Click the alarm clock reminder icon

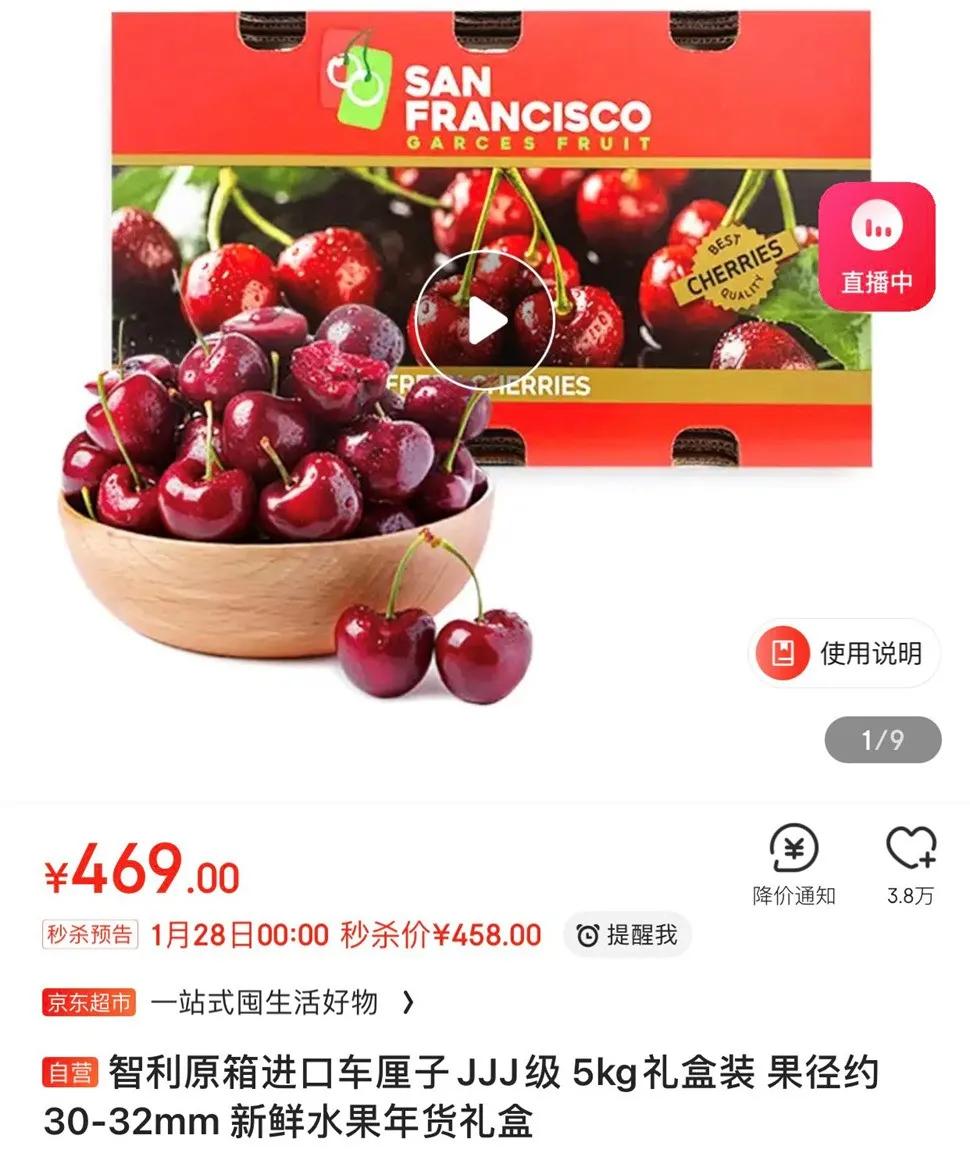pyautogui.click(x=589, y=937)
